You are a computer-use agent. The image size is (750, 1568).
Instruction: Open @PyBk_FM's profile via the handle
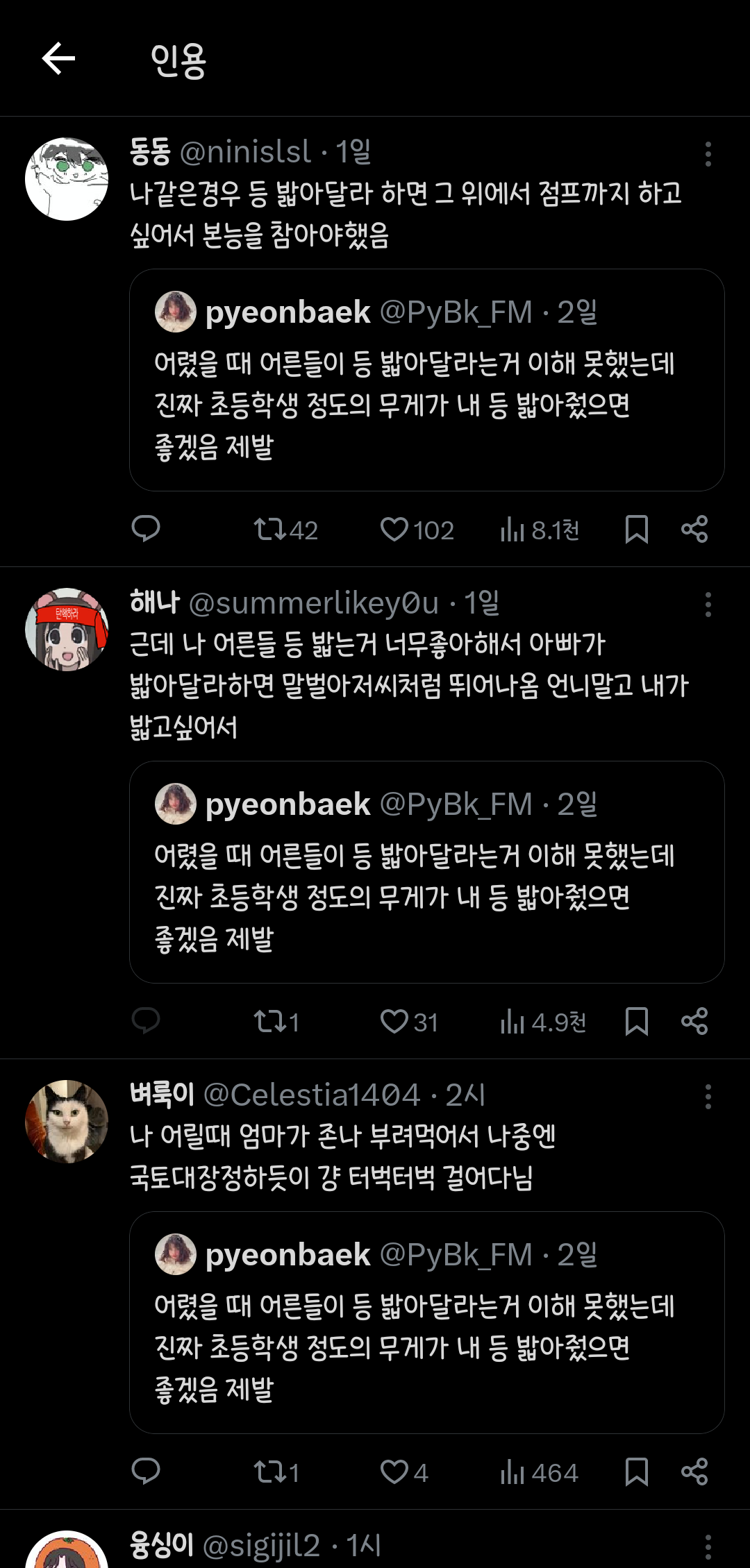point(455,311)
